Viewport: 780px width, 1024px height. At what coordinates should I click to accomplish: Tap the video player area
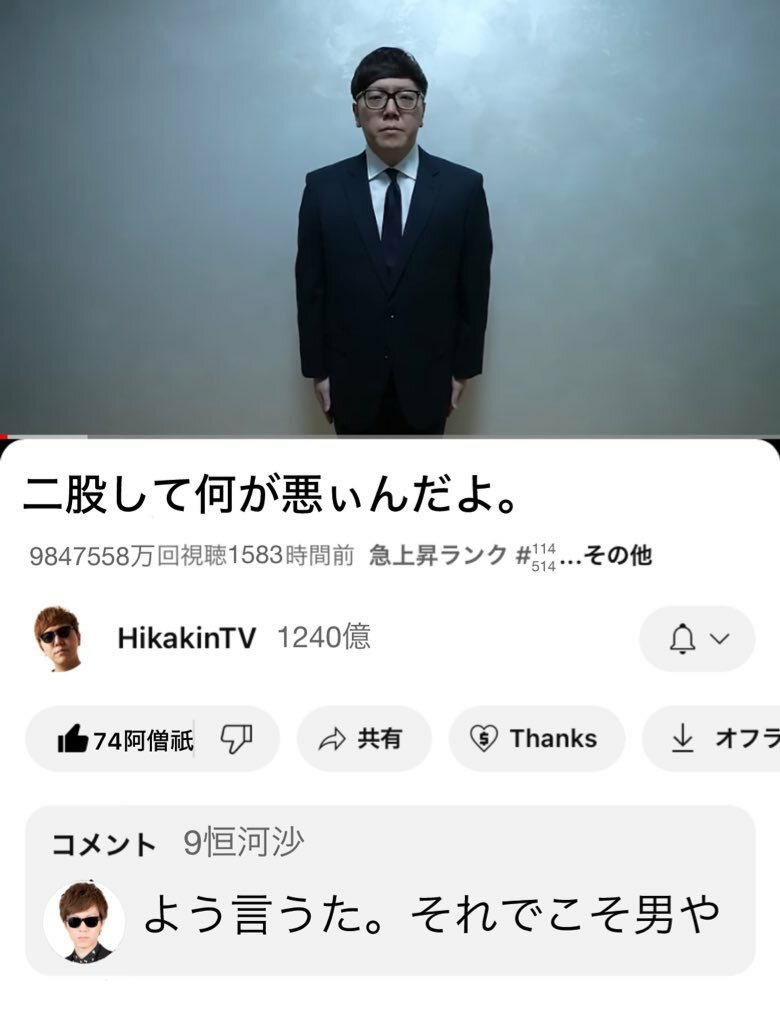[x=390, y=218]
